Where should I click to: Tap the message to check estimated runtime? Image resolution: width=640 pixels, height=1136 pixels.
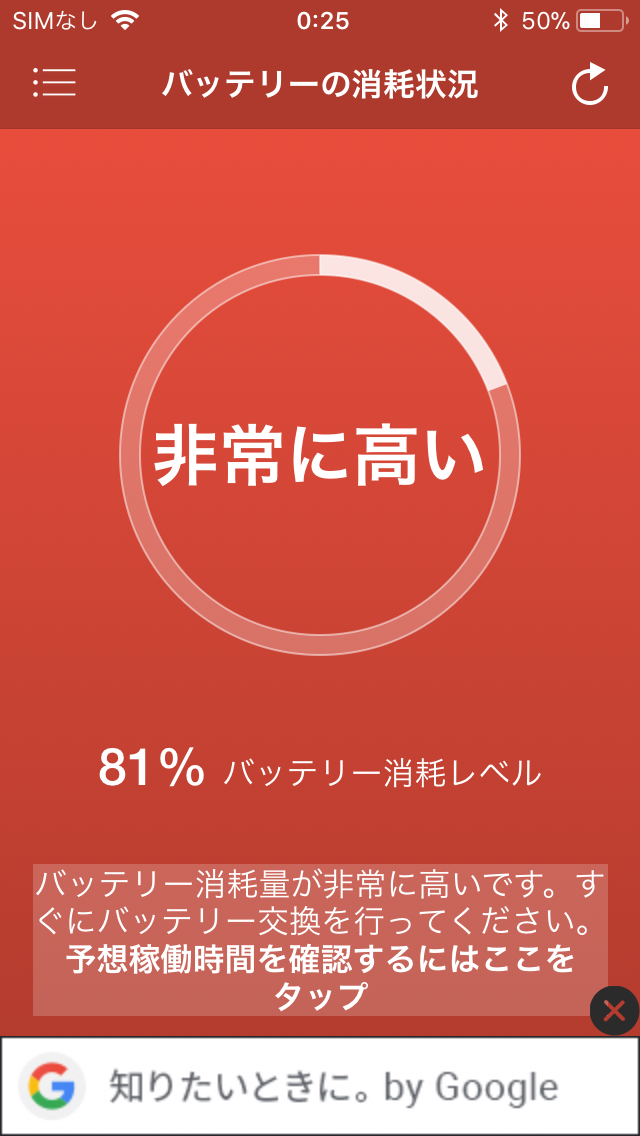[x=320, y=939]
